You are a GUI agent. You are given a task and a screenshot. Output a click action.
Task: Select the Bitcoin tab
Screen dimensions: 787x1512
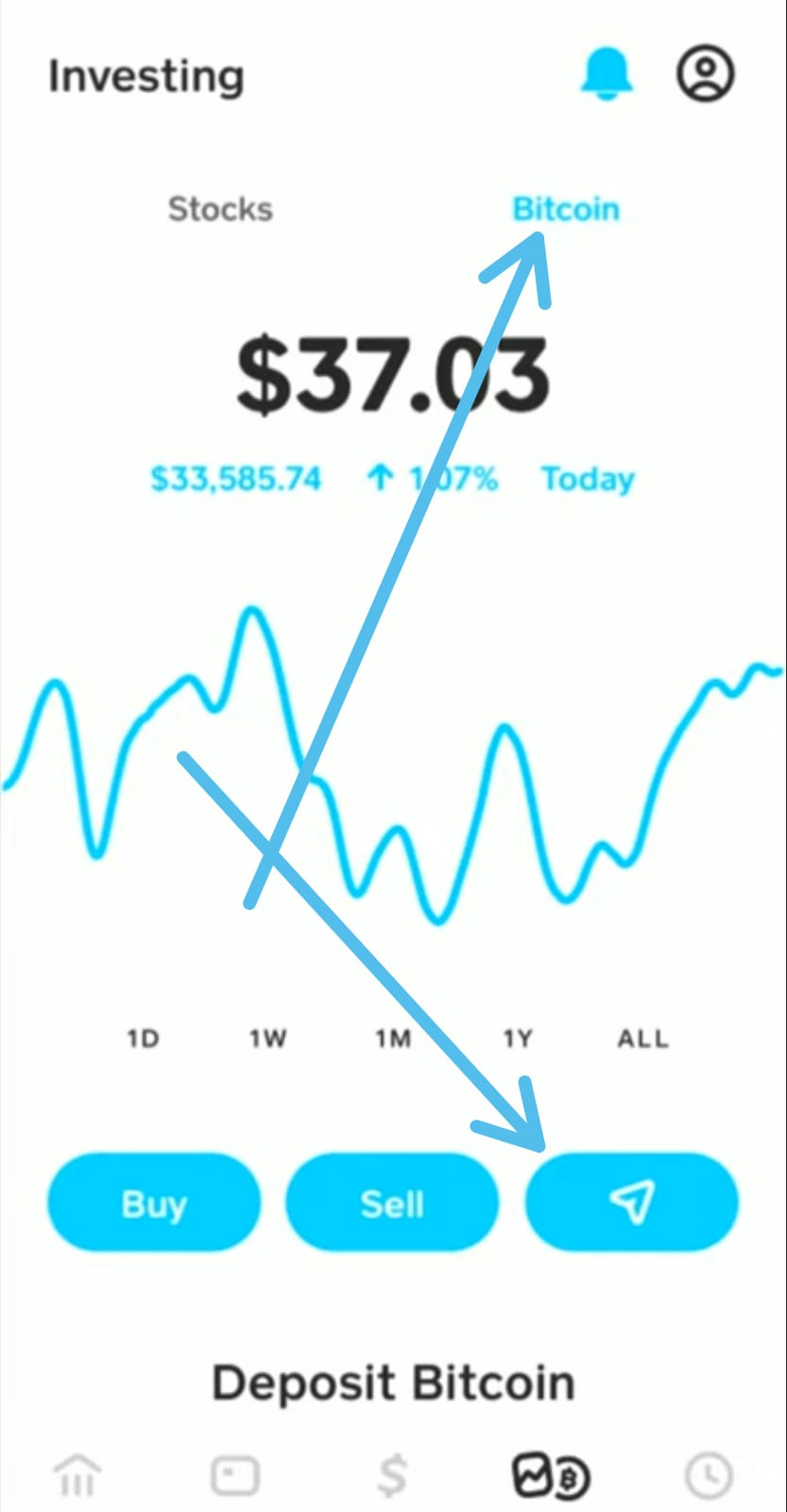(x=566, y=209)
